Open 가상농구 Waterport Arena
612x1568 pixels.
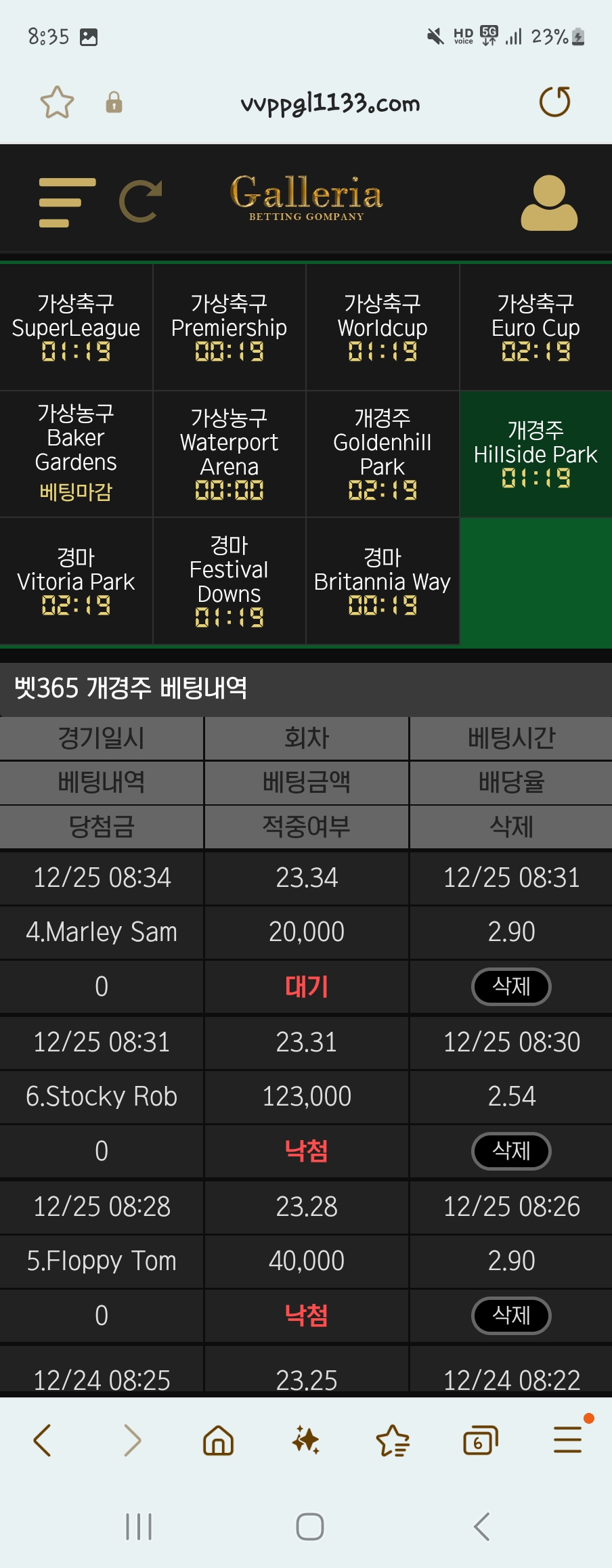[x=229, y=454]
